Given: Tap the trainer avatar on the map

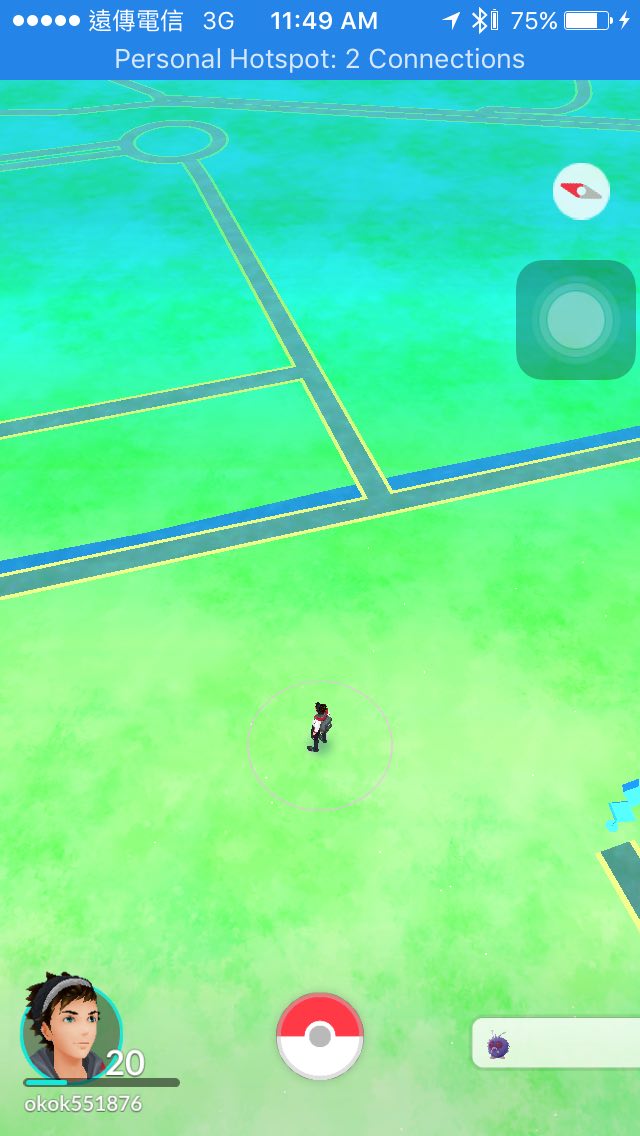Looking at the screenshot, I should [x=319, y=727].
